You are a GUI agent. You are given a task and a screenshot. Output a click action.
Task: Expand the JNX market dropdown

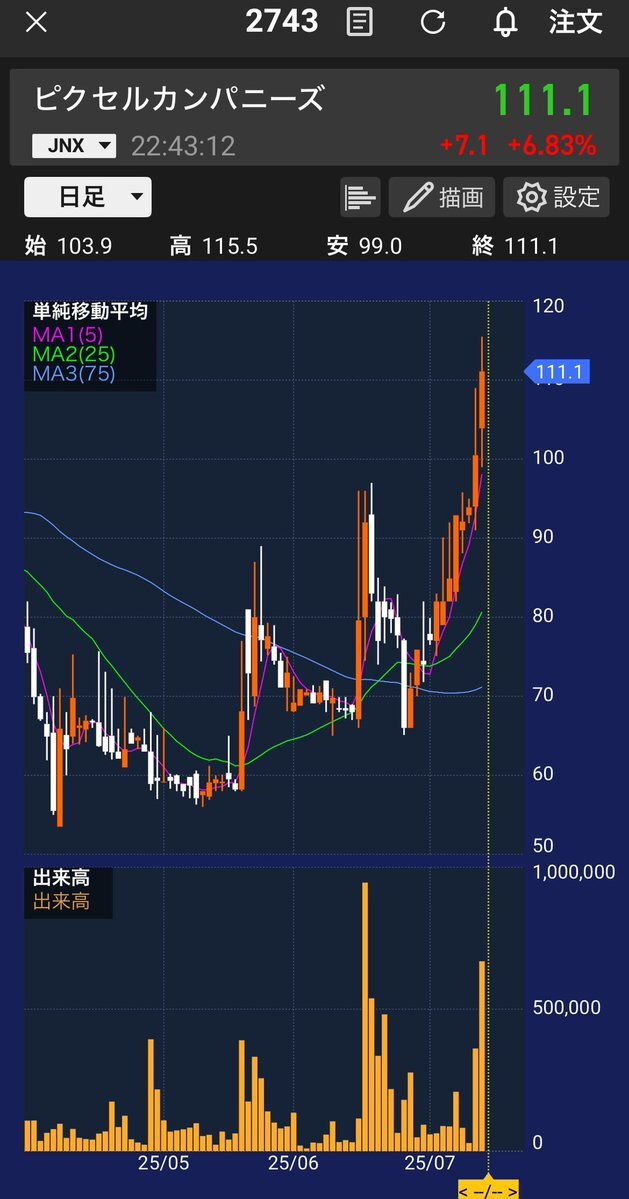click(x=74, y=145)
